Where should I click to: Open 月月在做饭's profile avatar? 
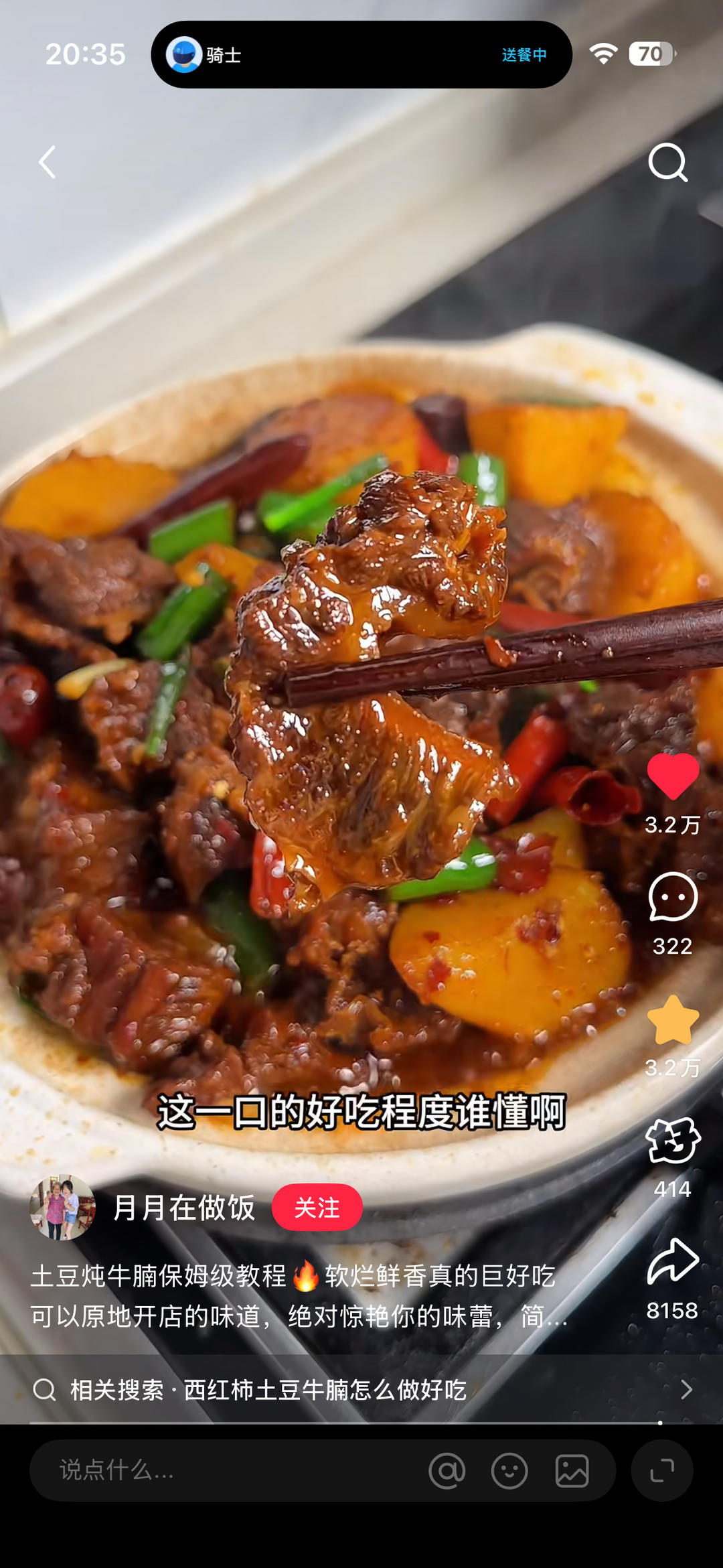[x=62, y=1208]
